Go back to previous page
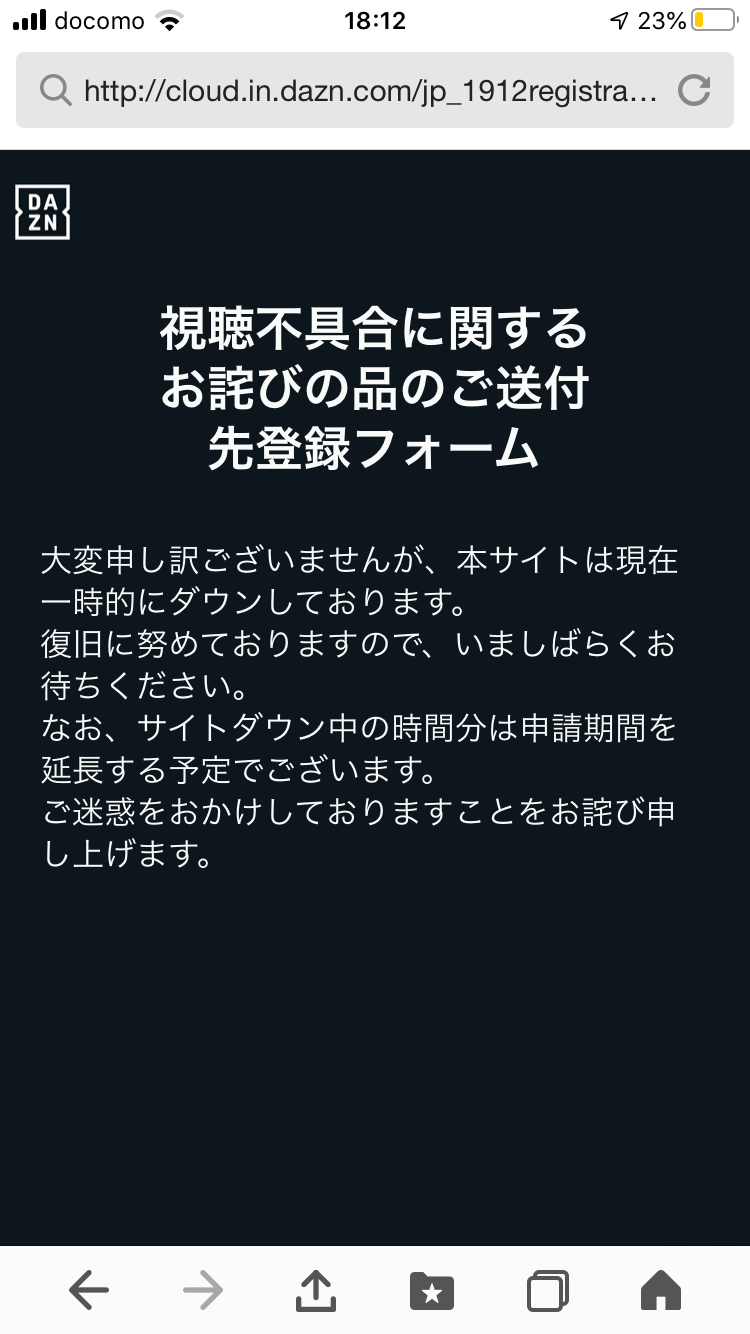The height and width of the screenshot is (1334, 750). point(89,1291)
